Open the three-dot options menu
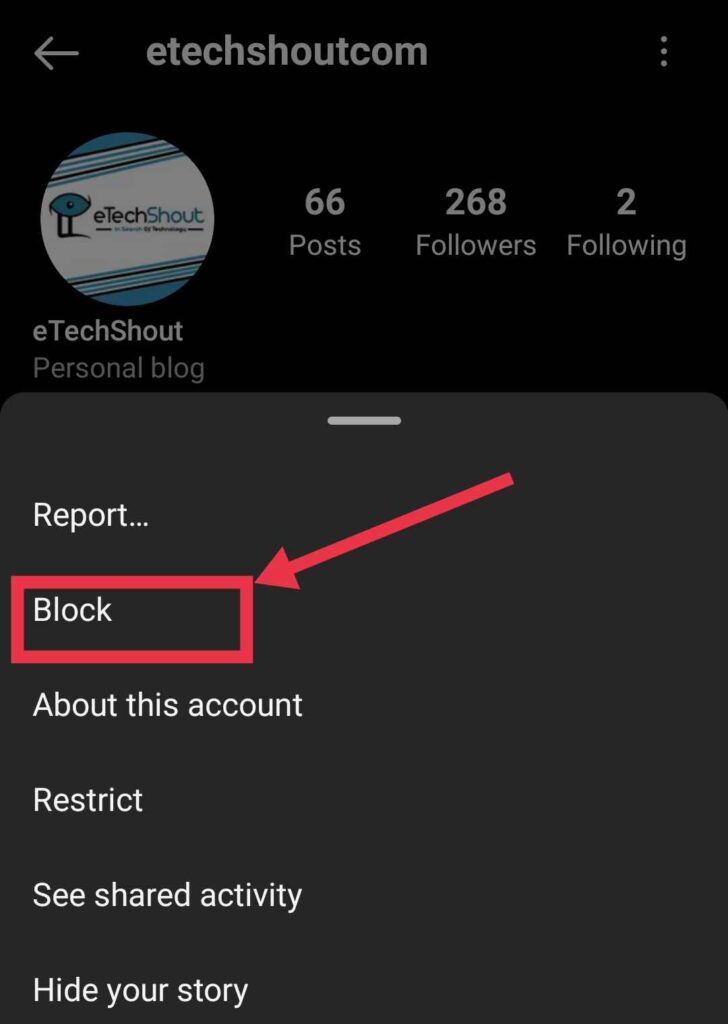The width and height of the screenshot is (728, 1024). [664, 52]
